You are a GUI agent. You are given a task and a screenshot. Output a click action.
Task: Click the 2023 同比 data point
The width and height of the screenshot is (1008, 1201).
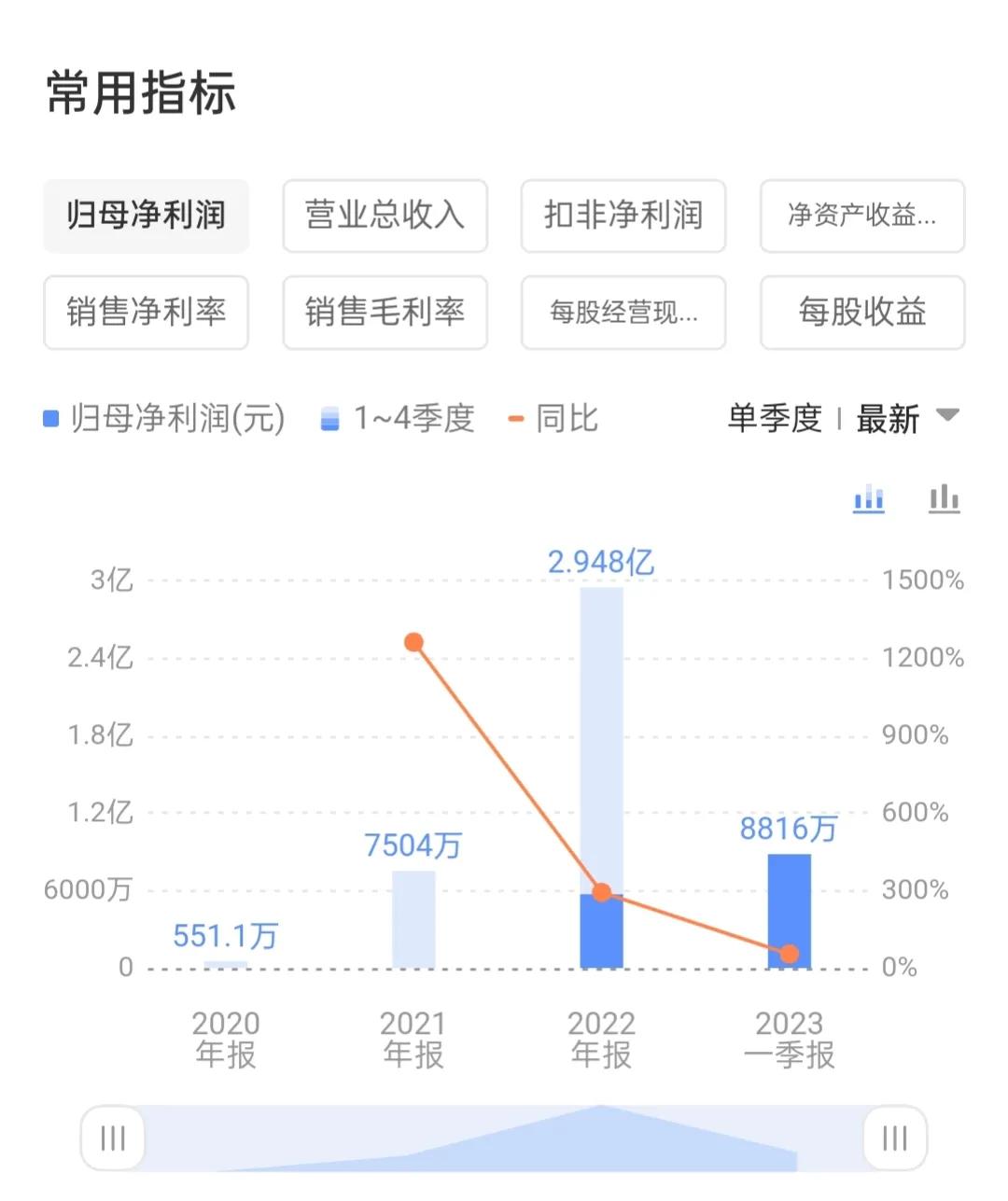tap(790, 953)
